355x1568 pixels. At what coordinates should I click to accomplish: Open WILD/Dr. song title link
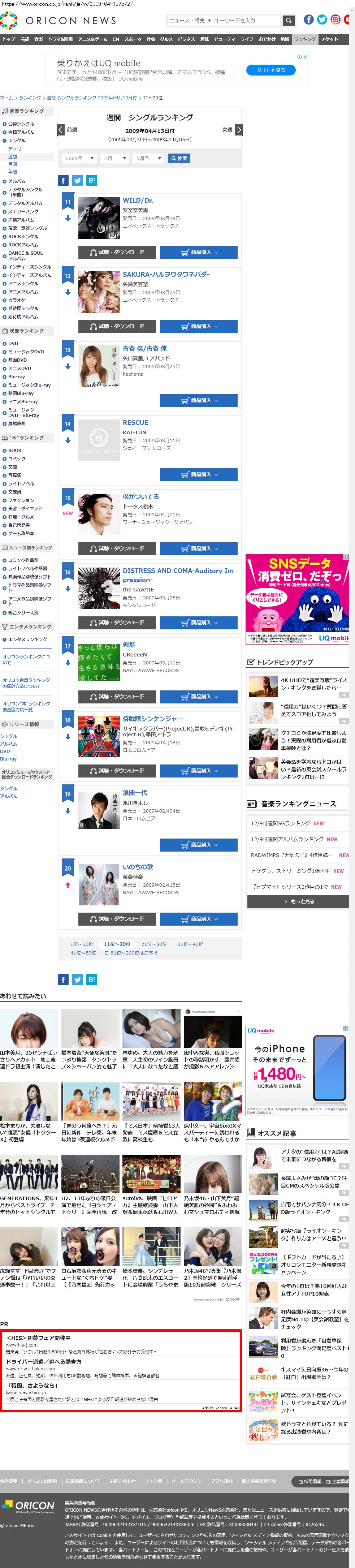[x=138, y=200]
